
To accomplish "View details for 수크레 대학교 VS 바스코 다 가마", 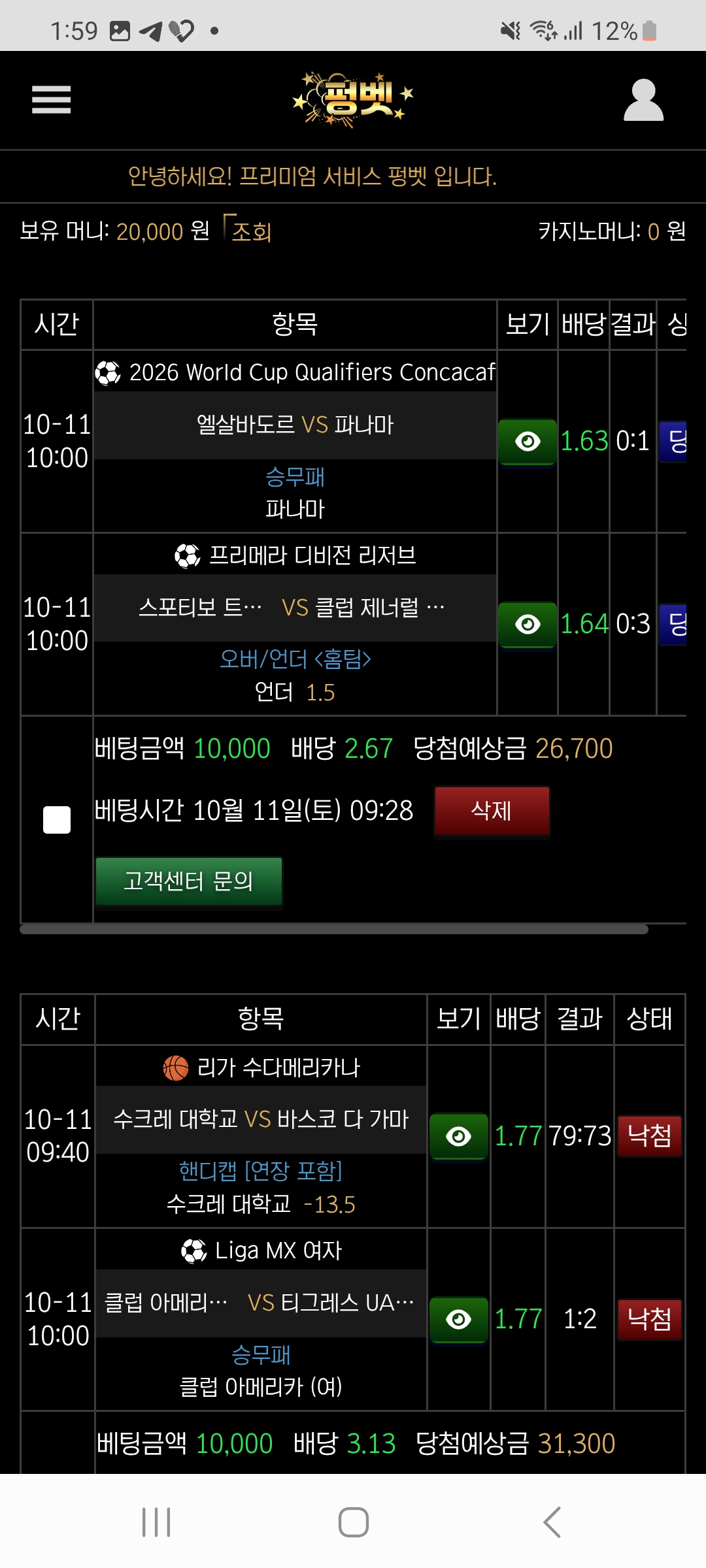I will [x=458, y=1137].
